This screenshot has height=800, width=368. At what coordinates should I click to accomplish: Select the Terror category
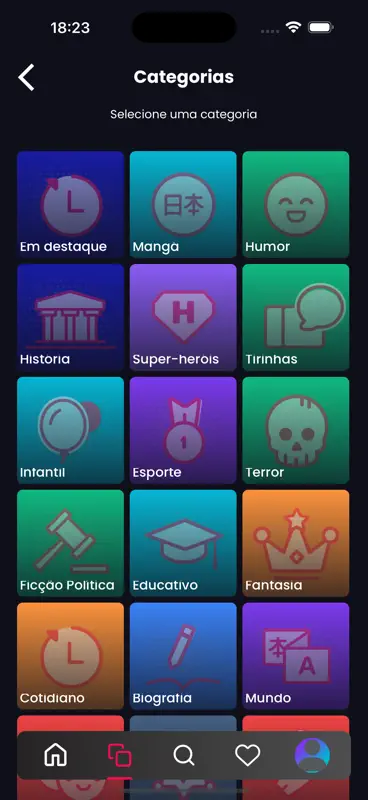click(x=296, y=430)
